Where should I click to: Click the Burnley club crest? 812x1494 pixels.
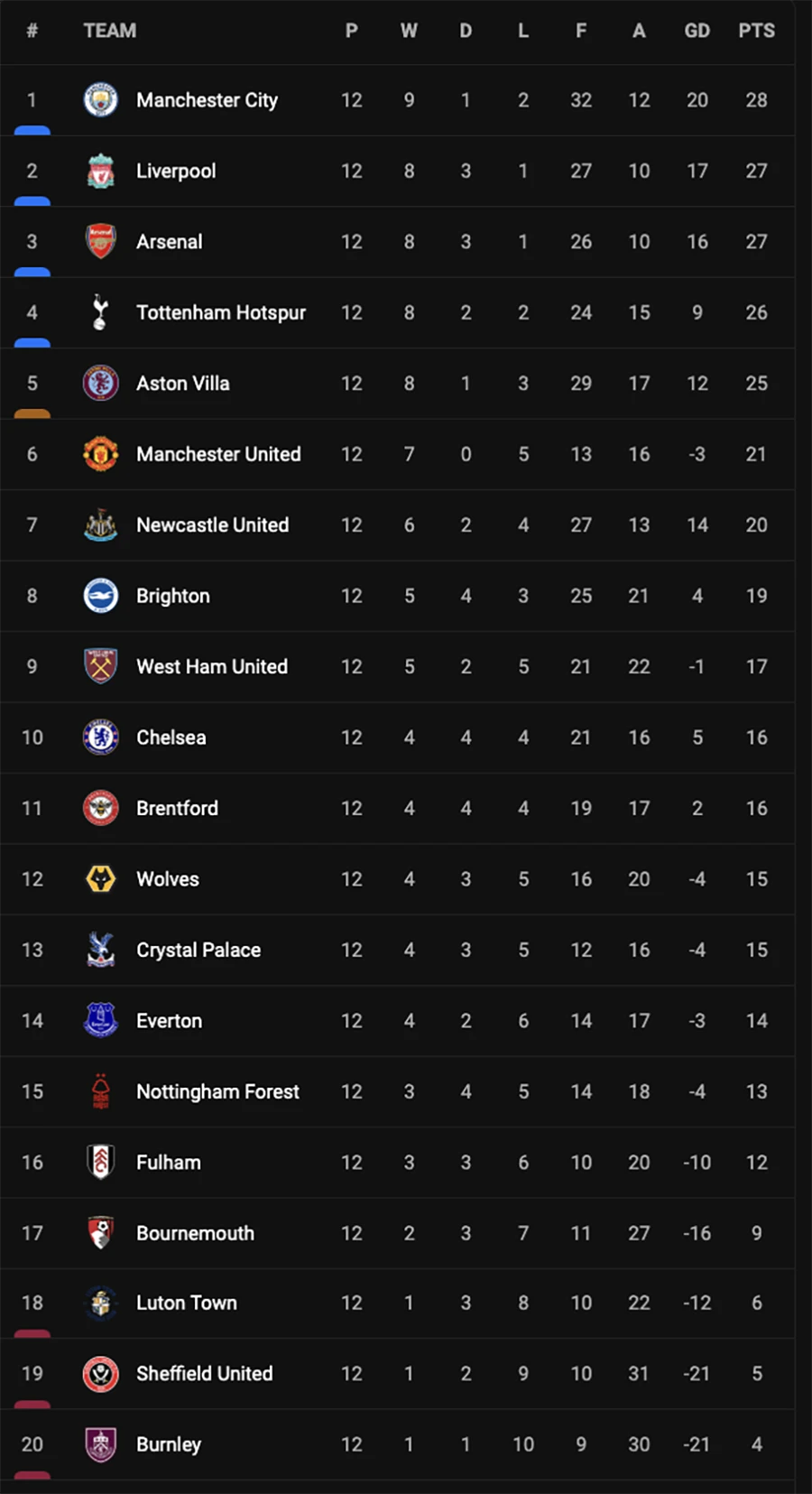pyautogui.click(x=100, y=1444)
